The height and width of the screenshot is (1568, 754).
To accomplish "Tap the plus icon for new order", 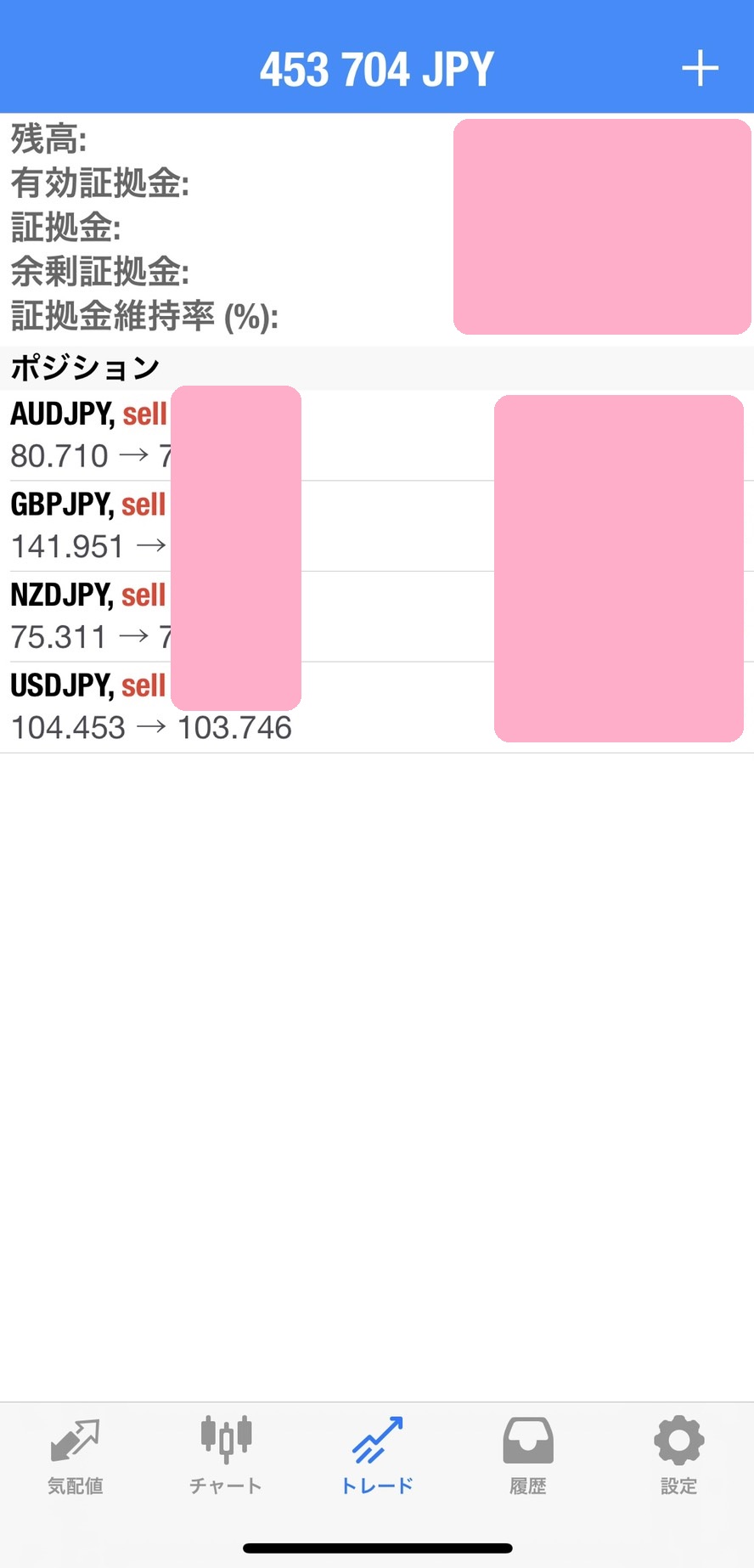I will coord(700,69).
